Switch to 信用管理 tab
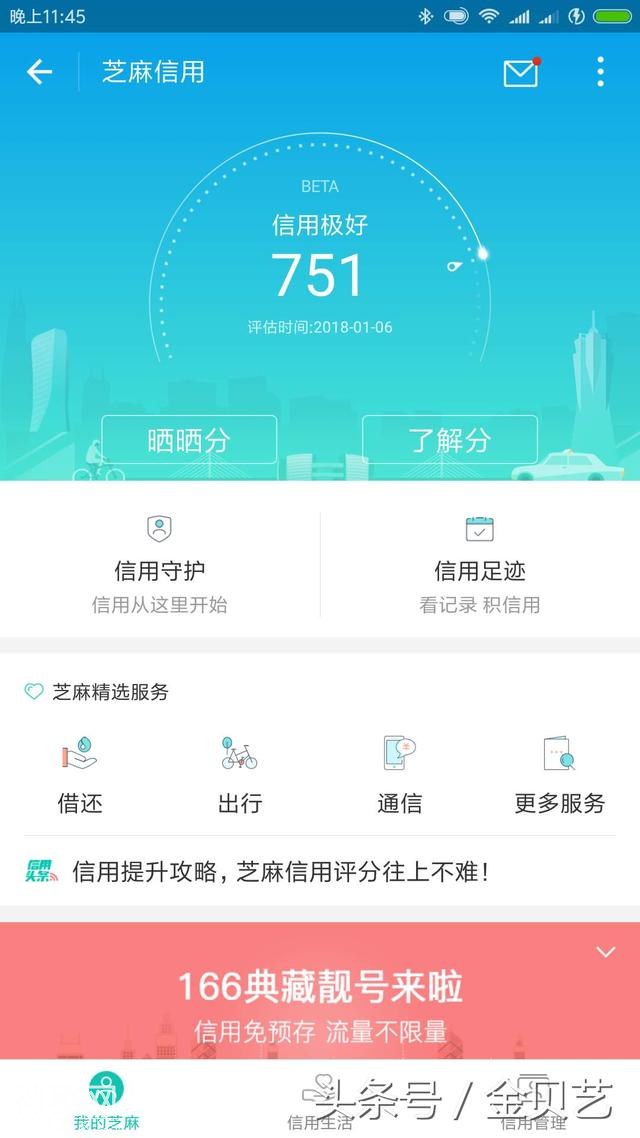The image size is (640, 1138). [x=534, y=1100]
